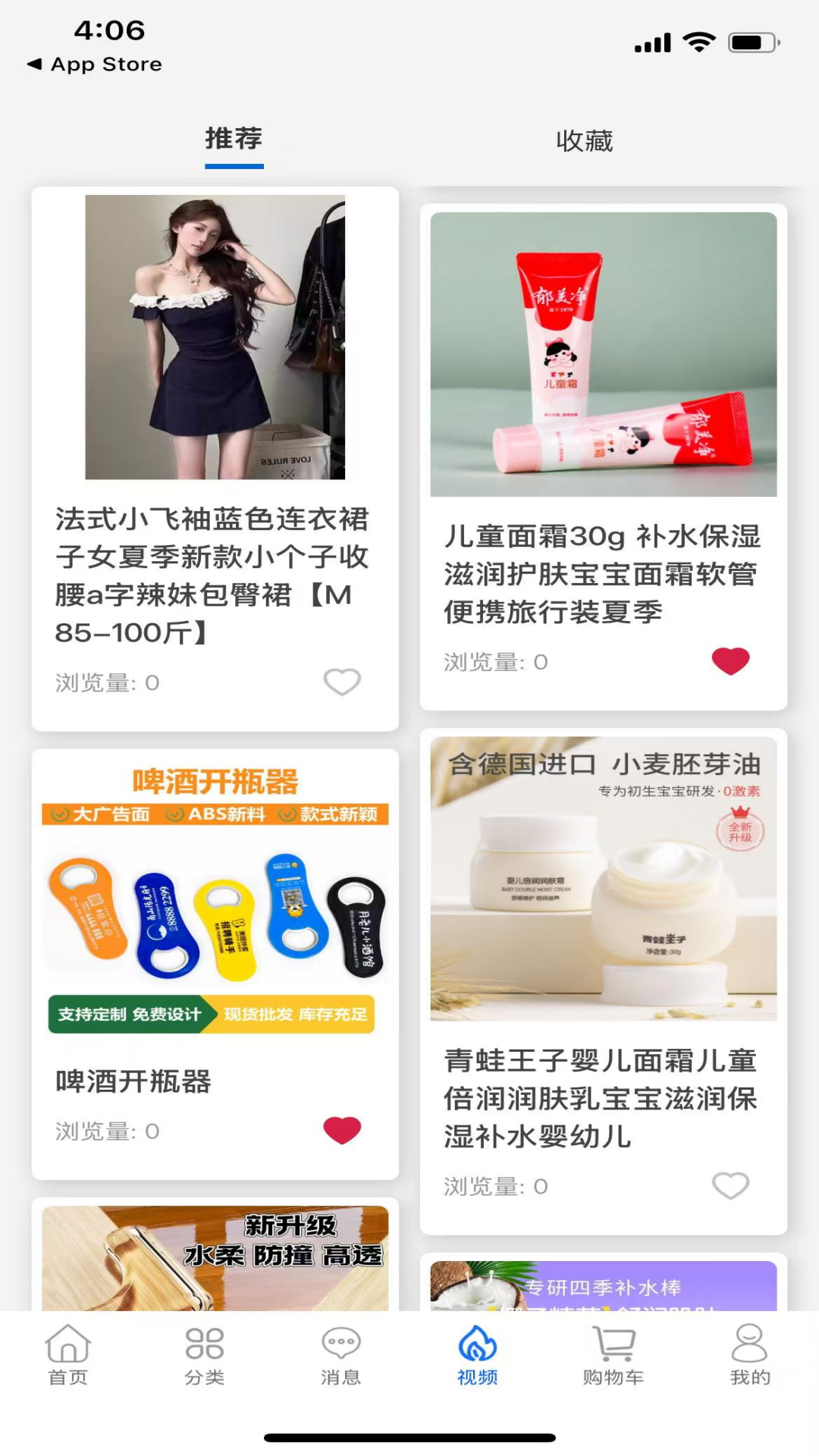Unlike the 儿童面霜30g product
This screenshot has height=1456, width=819.
click(x=730, y=661)
